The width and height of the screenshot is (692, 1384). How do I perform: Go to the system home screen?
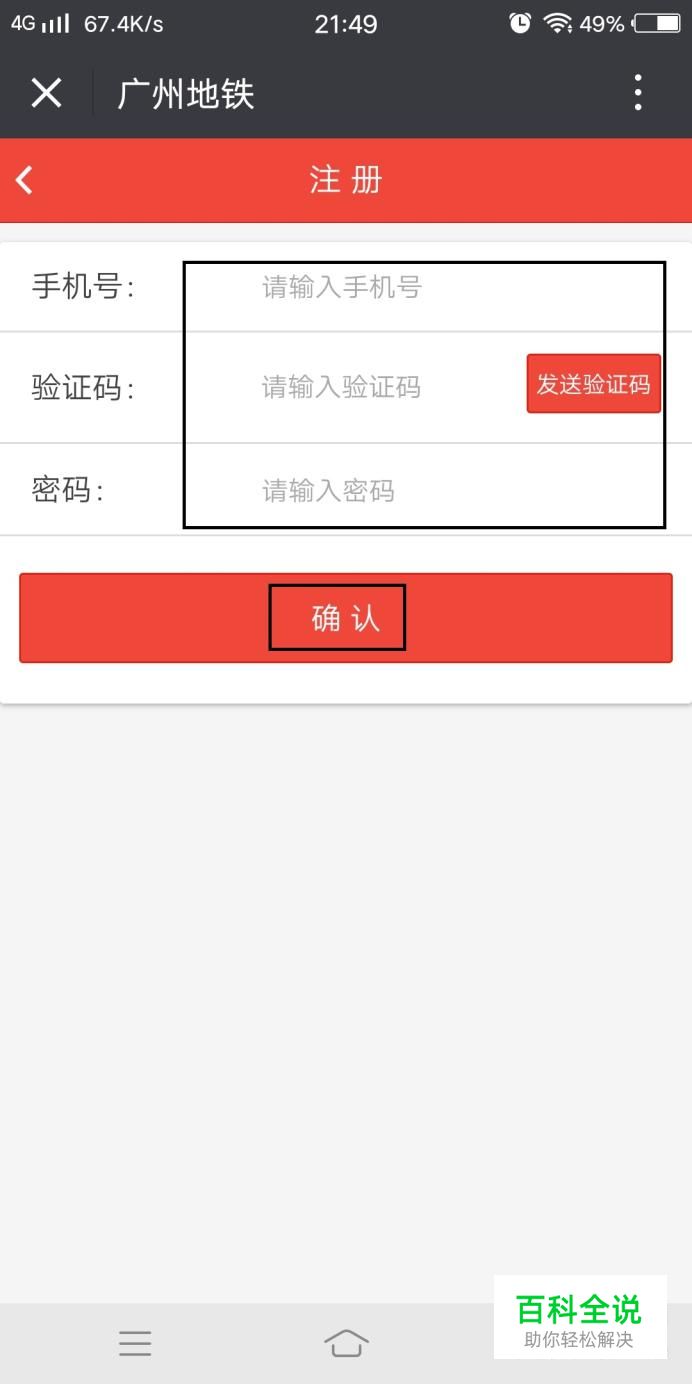346,1343
